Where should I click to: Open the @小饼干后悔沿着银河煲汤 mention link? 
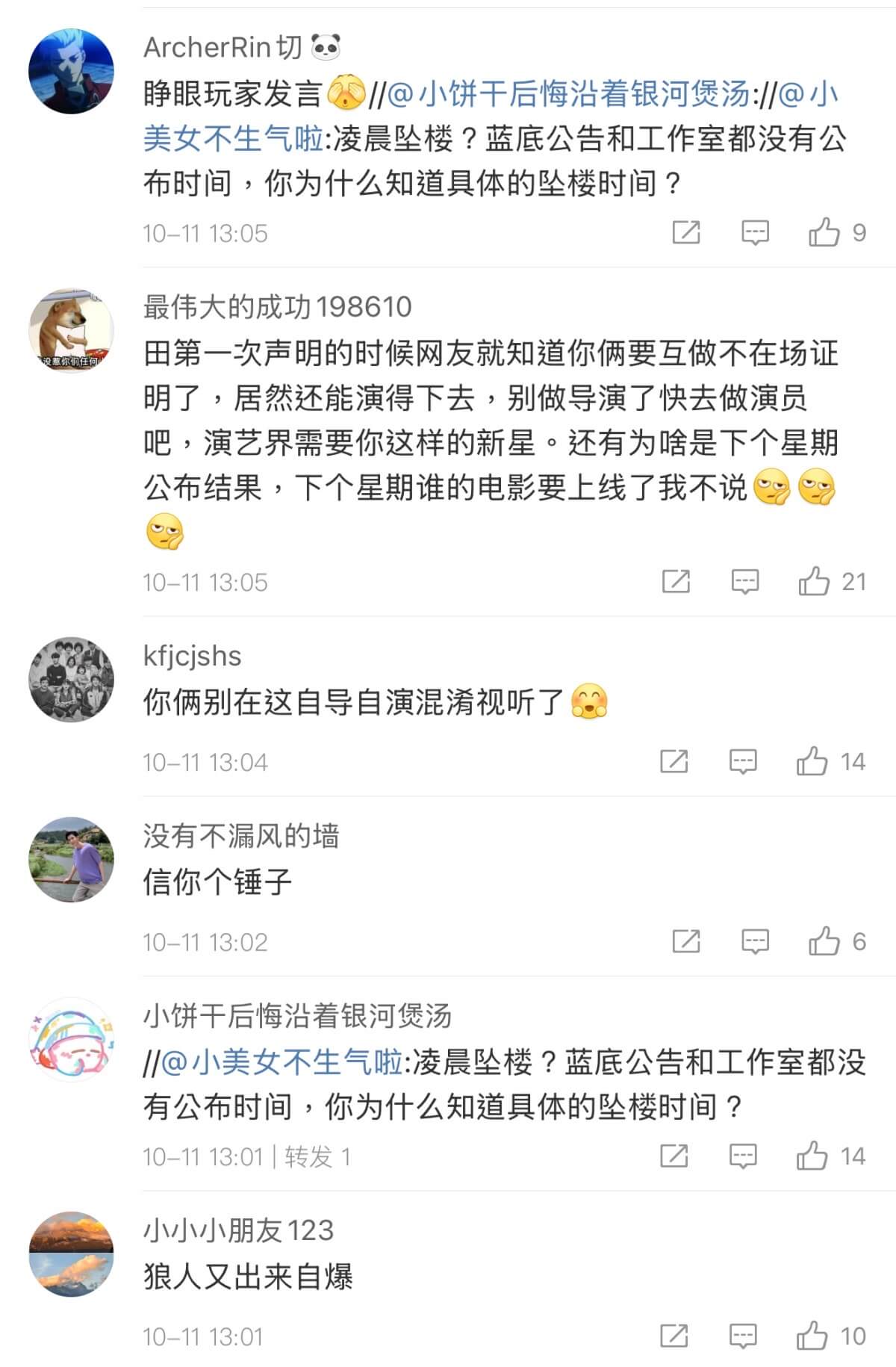click(x=569, y=94)
